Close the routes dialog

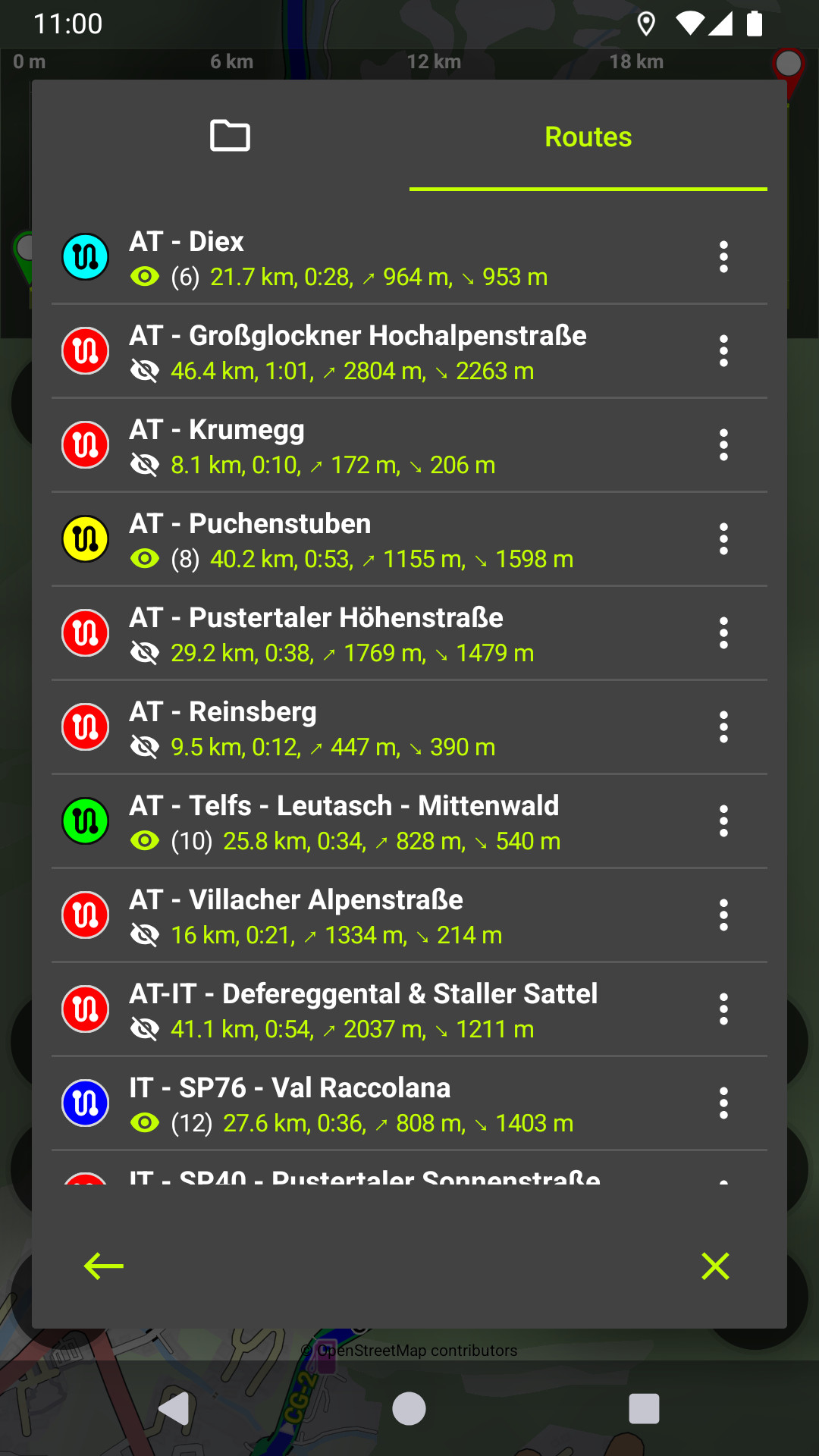pyautogui.click(x=715, y=1266)
